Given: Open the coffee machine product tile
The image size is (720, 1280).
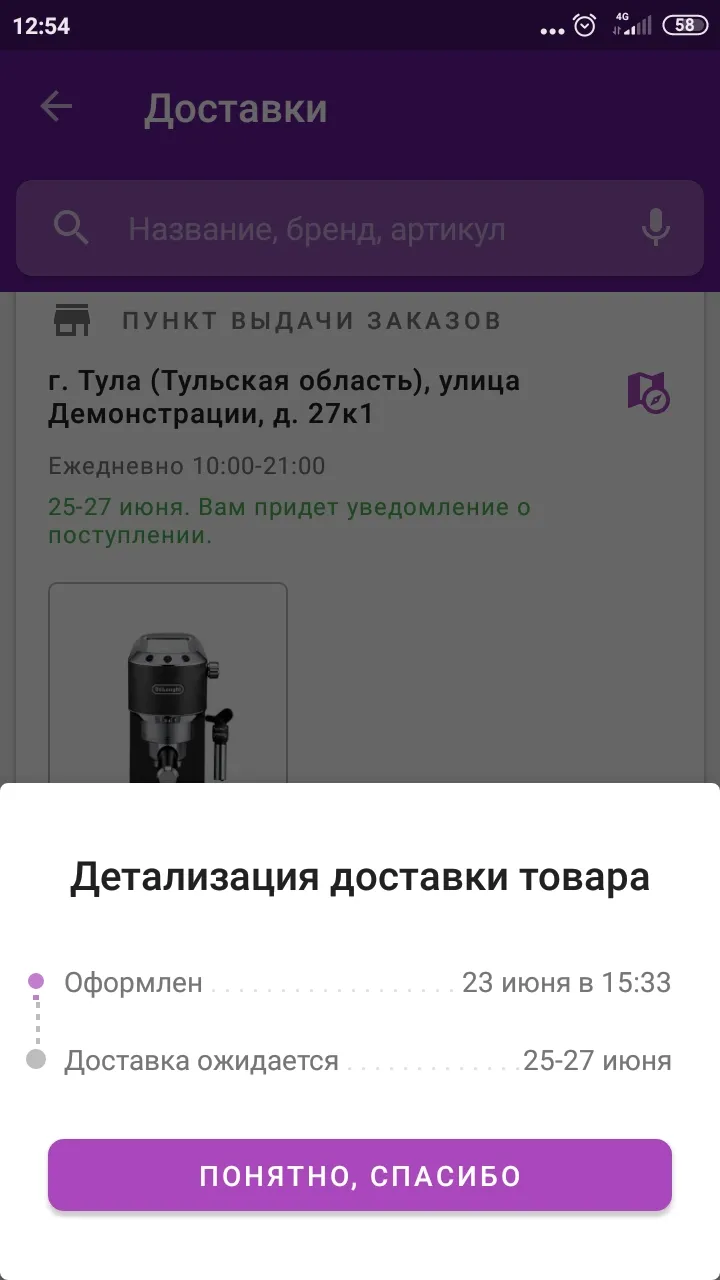Looking at the screenshot, I should point(168,684).
